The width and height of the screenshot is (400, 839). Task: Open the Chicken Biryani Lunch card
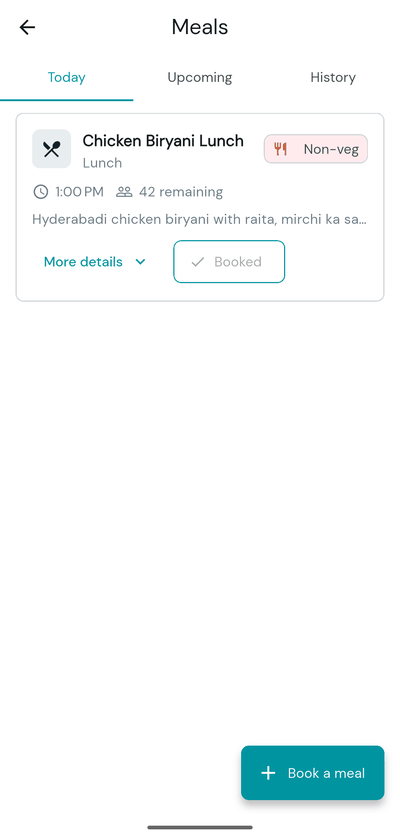click(x=200, y=207)
